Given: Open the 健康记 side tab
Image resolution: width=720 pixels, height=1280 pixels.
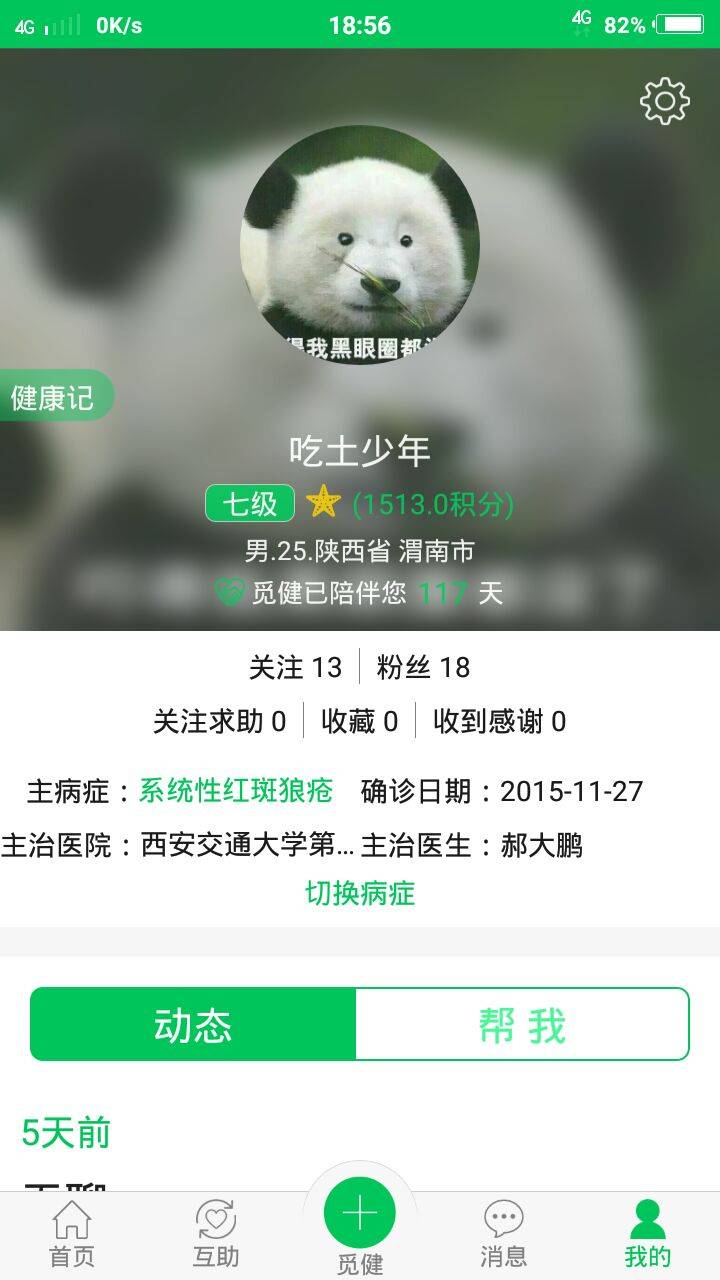Looking at the screenshot, I should click(x=54, y=397).
